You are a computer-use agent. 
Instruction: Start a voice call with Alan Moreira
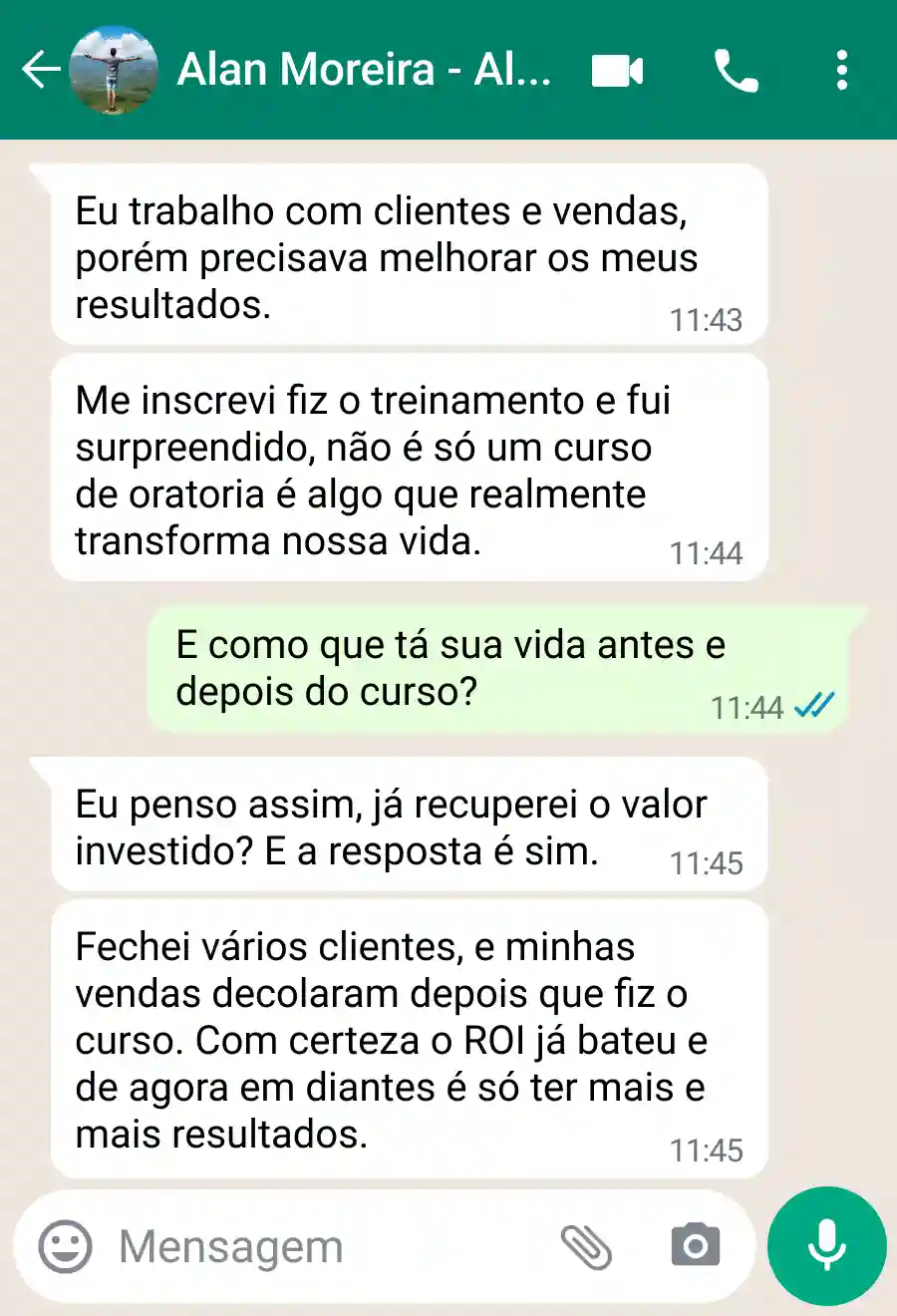point(735,70)
